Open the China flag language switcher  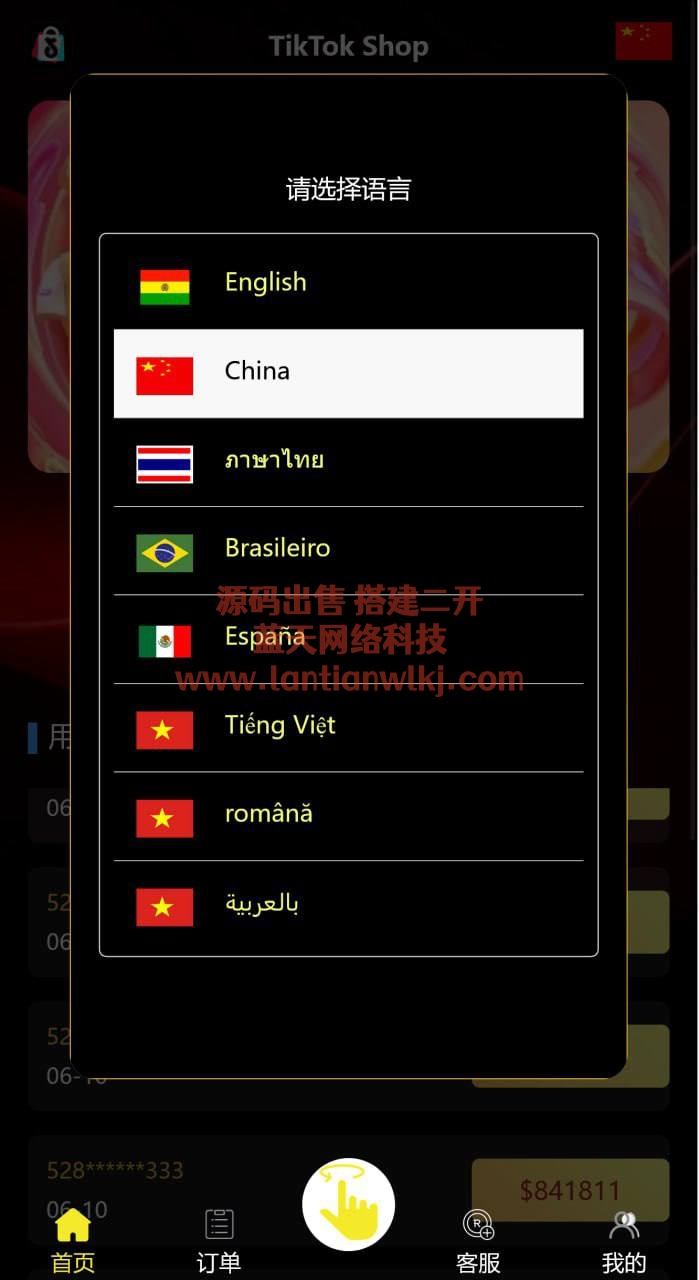tap(643, 41)
